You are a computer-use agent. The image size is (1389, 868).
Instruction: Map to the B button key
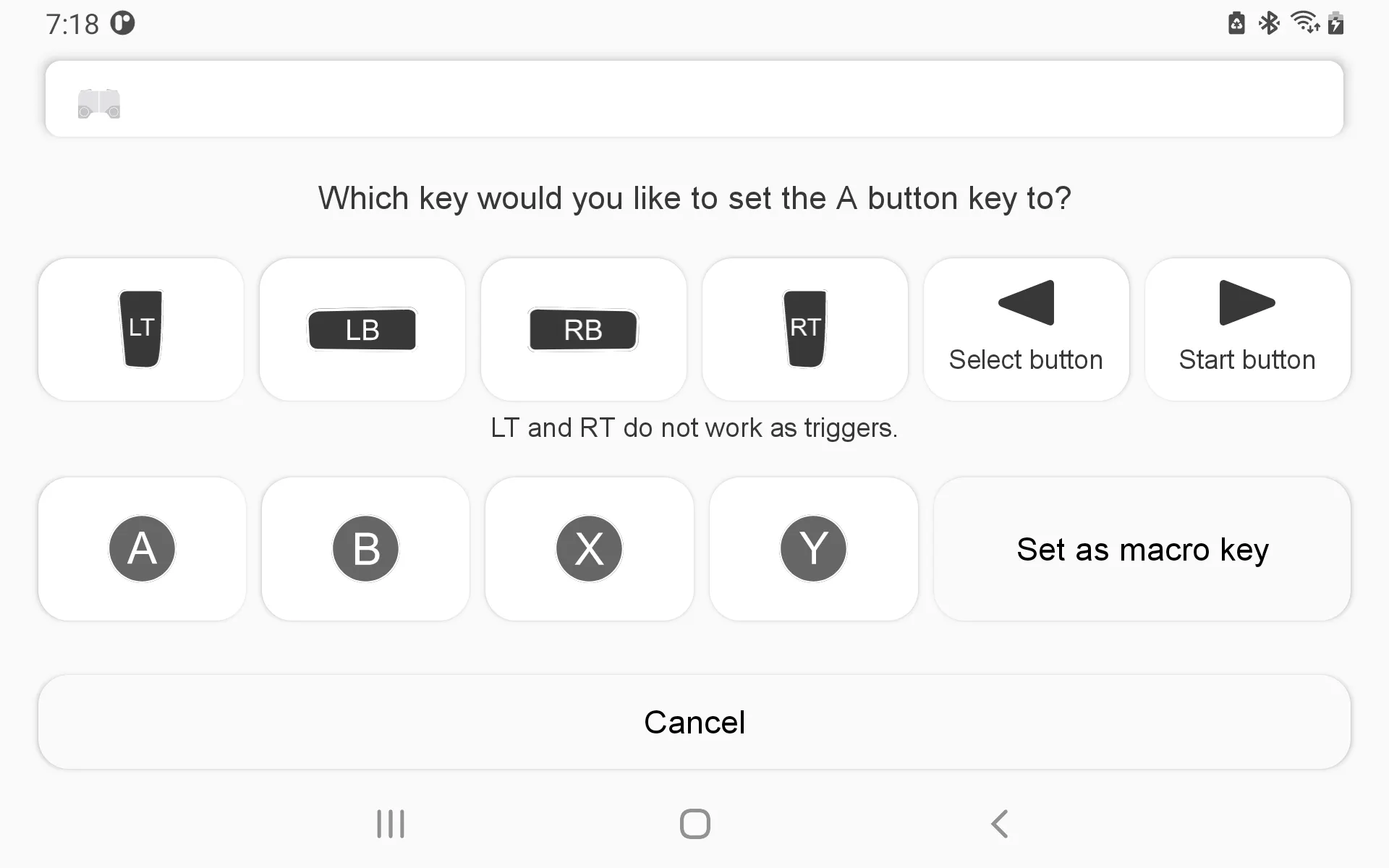coord(365,549)
